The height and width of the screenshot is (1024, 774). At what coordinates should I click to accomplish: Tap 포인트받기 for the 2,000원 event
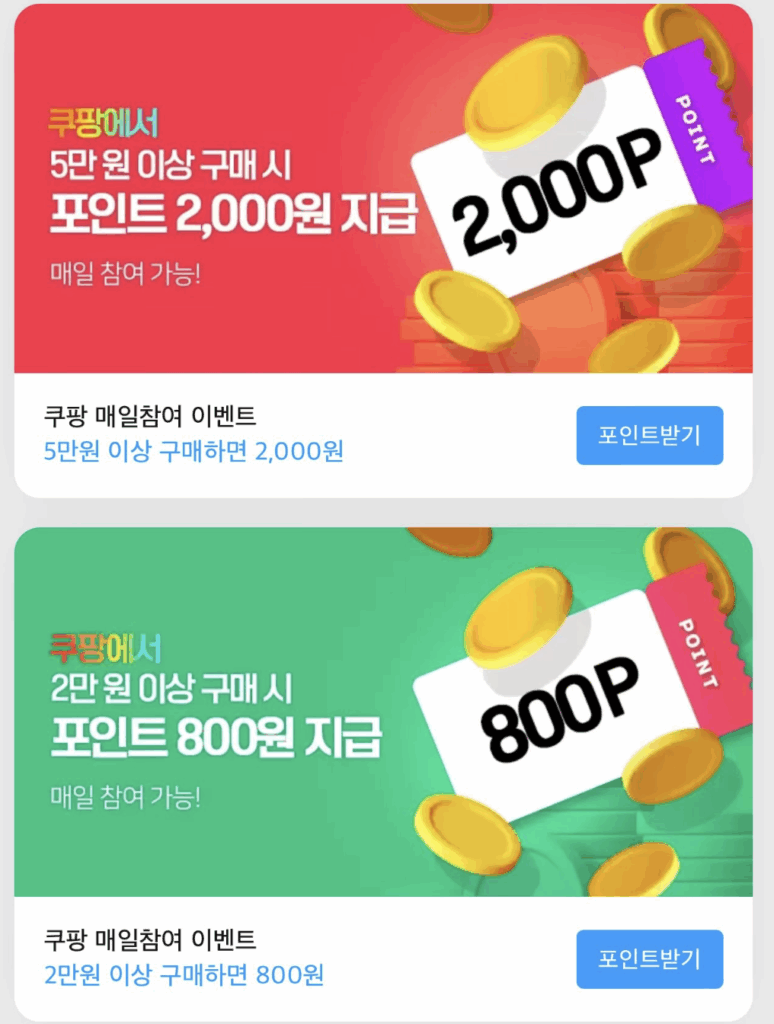coord(649,435)
